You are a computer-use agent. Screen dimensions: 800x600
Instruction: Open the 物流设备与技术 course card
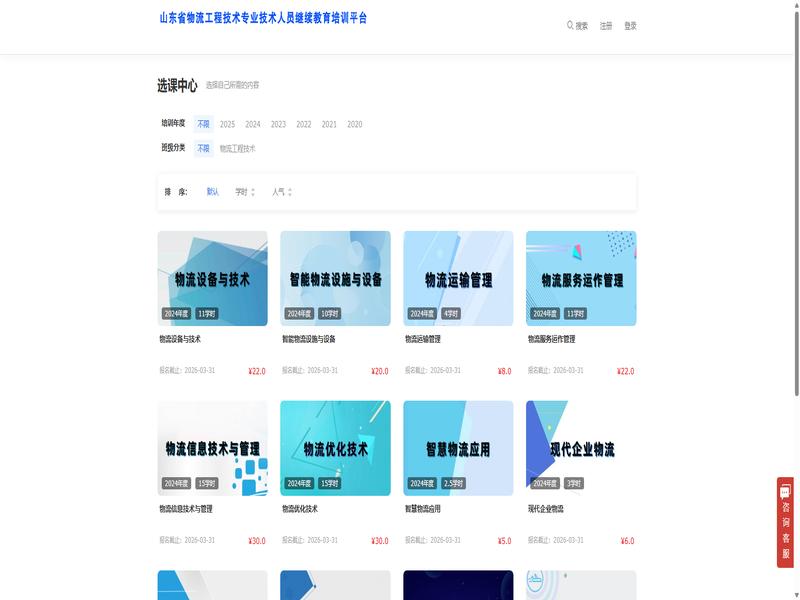click(x=212, y=279)
